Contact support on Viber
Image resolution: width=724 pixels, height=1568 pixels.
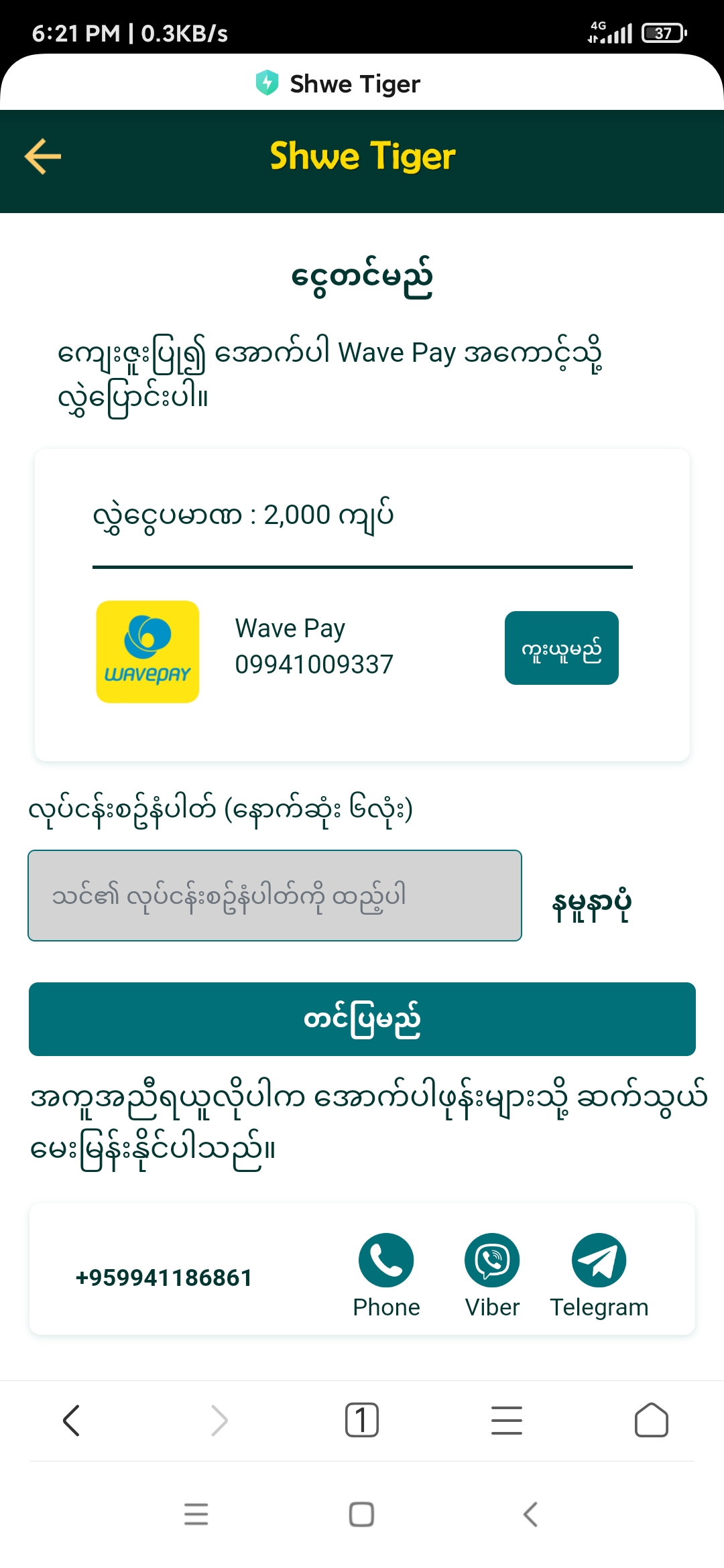pyautogui.click(x=492, y=1260)
